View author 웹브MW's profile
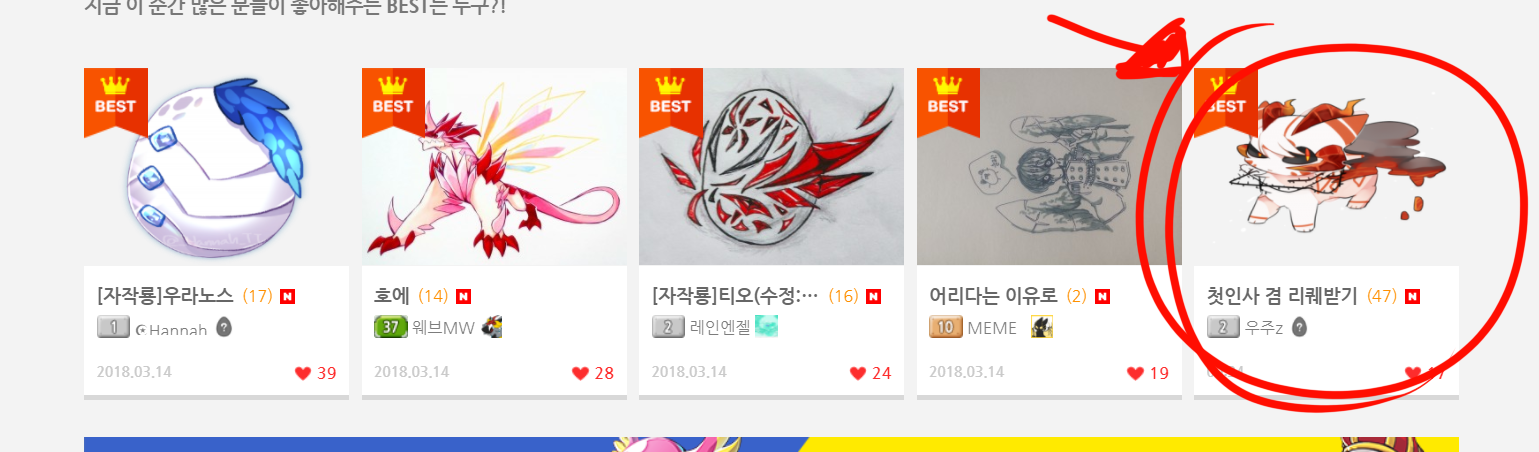The width and height of the screenshot is (1539, 452). [445, 327]
